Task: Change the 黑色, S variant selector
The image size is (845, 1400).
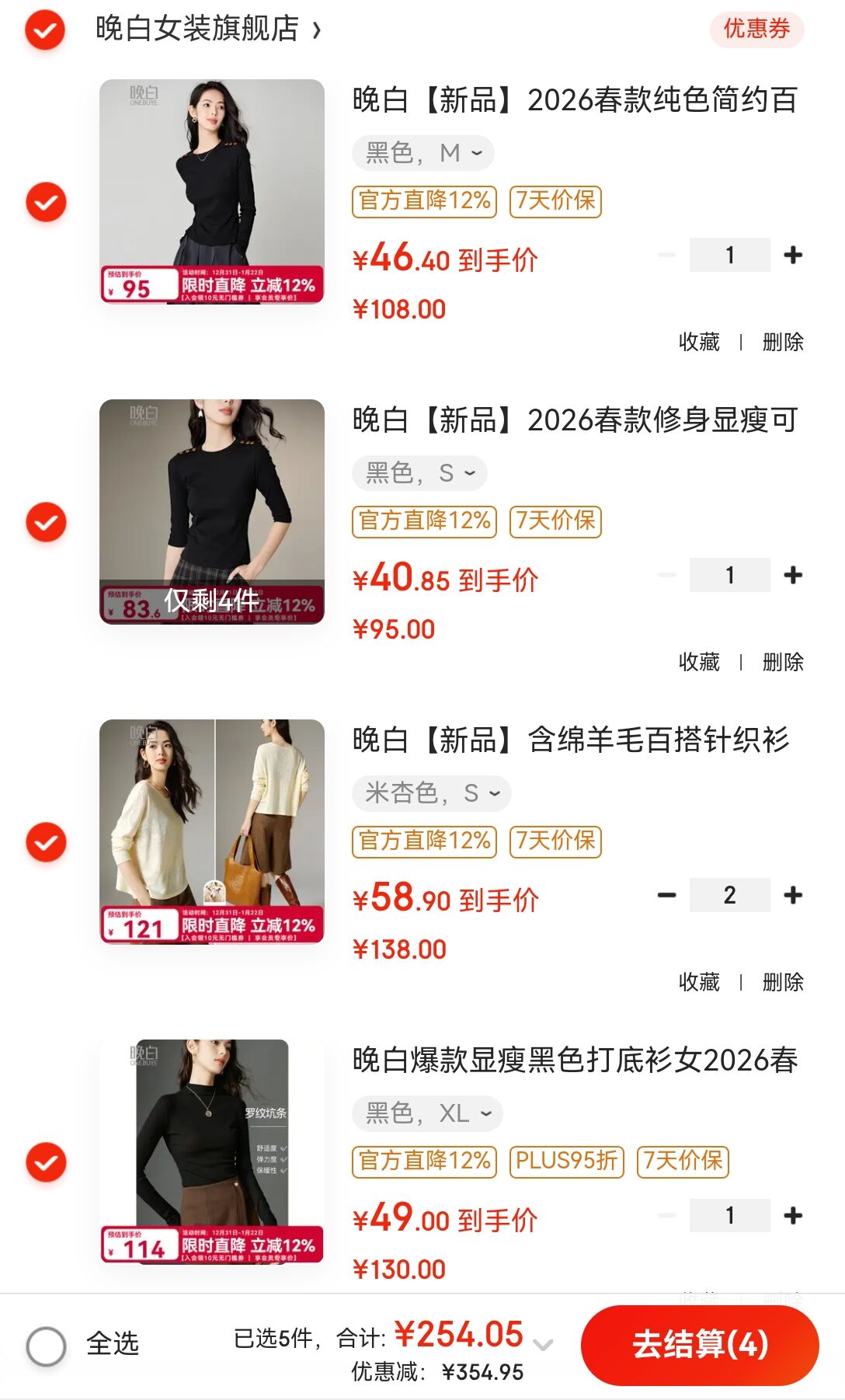Action: [419, 473]
